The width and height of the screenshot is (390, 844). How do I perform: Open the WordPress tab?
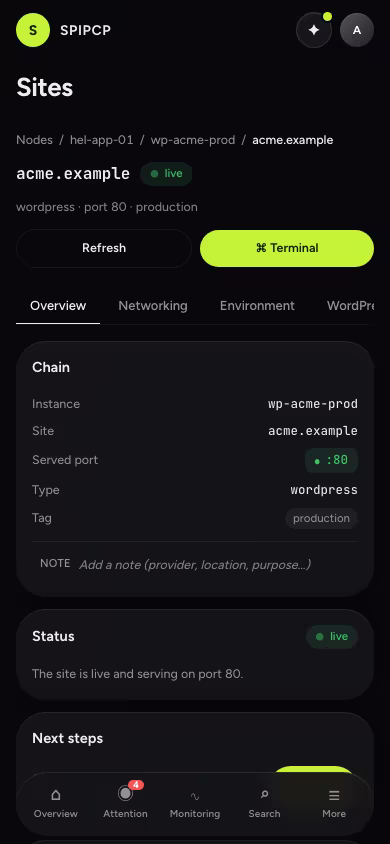(x=350, y=306)
